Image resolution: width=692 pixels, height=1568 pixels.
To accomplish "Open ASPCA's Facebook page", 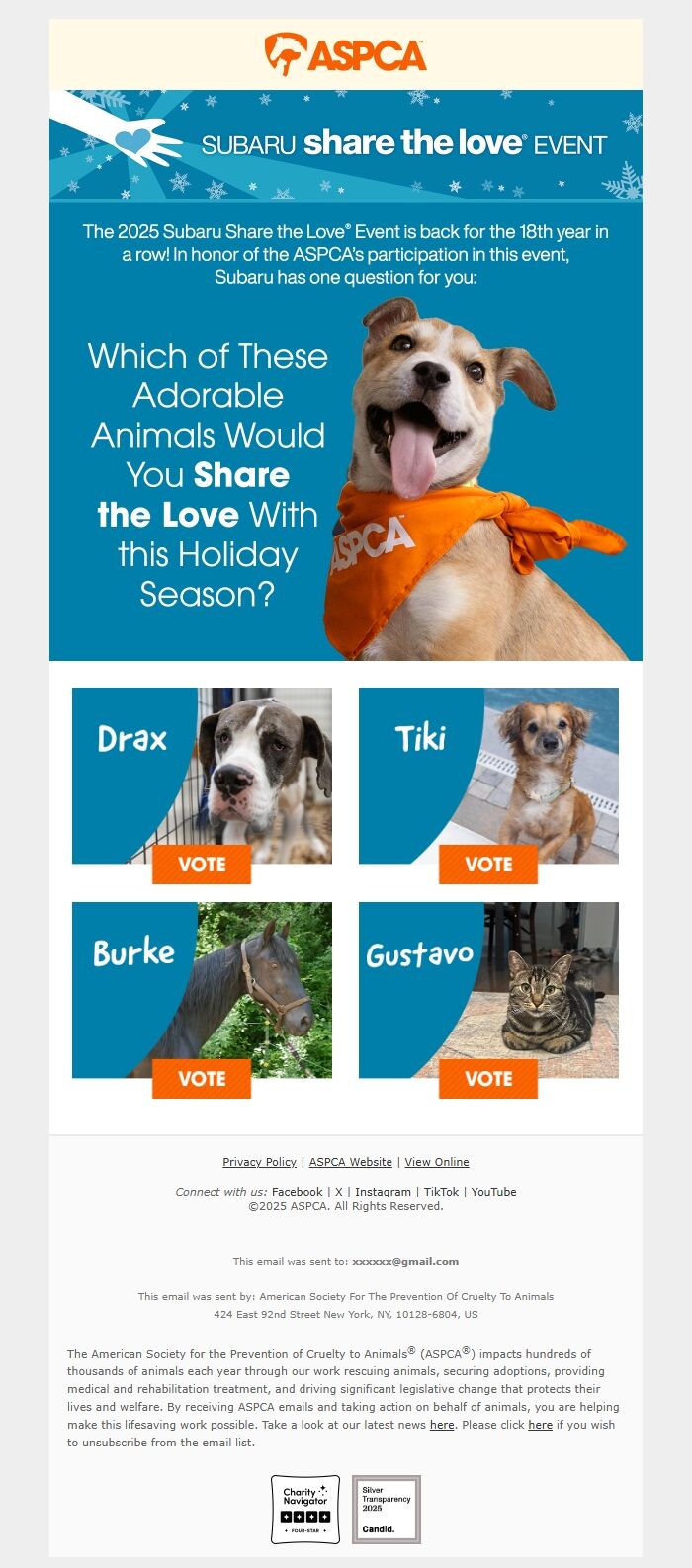I will (x=298, y=1192).
